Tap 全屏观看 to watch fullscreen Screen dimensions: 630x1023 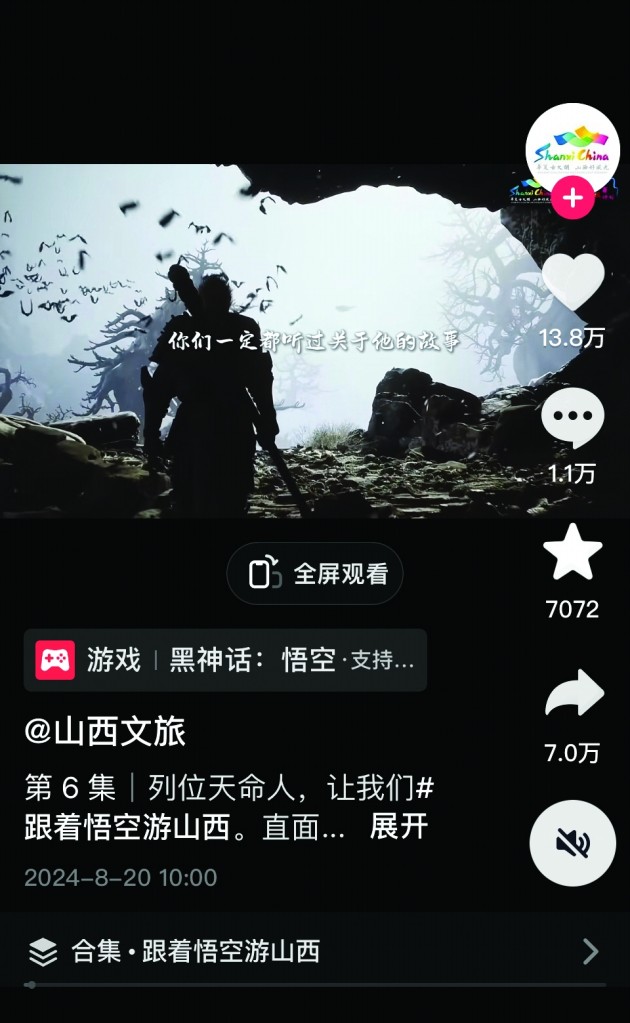[x=315, y=573]
